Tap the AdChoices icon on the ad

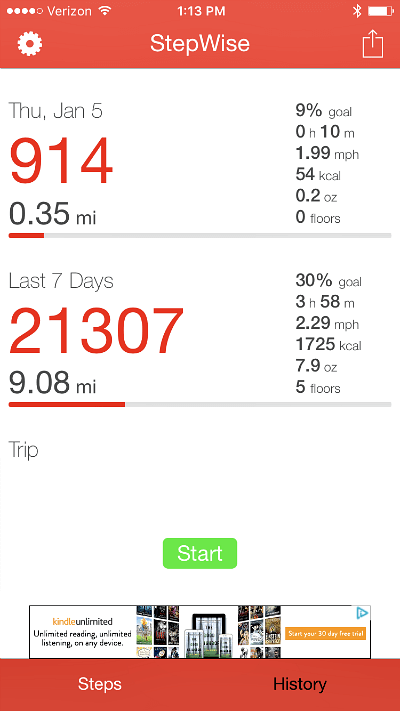click(362, 614)
